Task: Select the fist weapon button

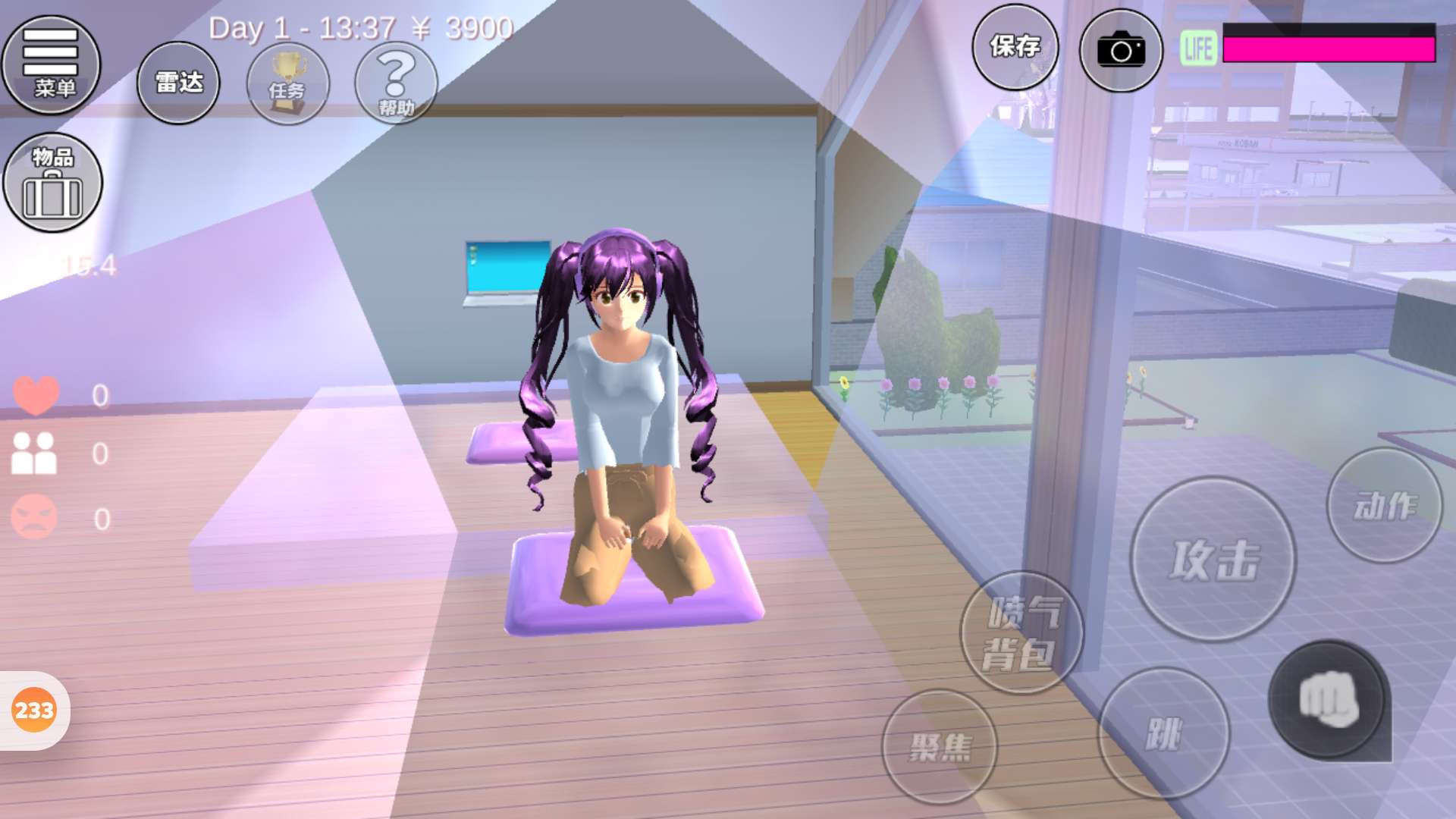Action: click(1329, 701)
